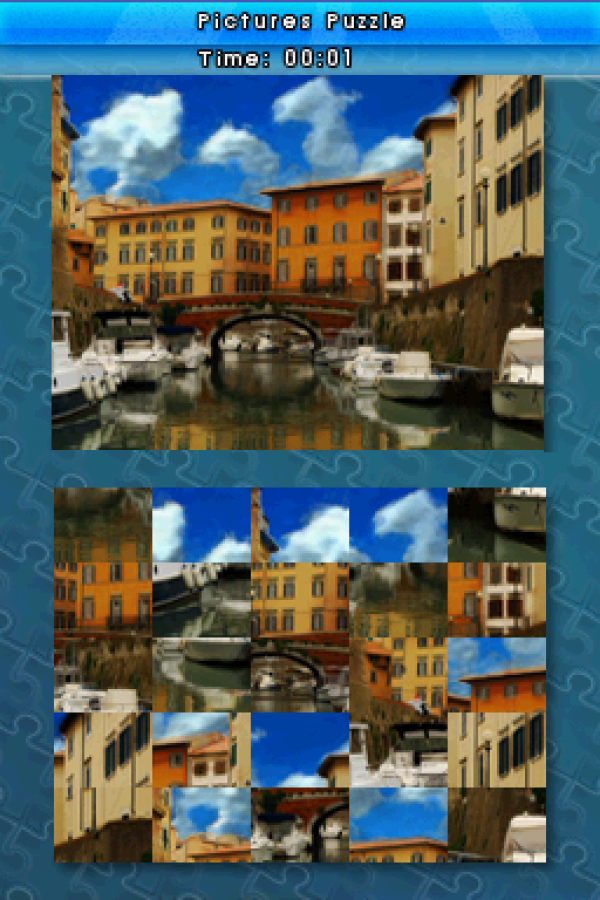Choose the orange rooftop tile under blue sky
The width and height of the screenshot is (600, 900).
497,675
